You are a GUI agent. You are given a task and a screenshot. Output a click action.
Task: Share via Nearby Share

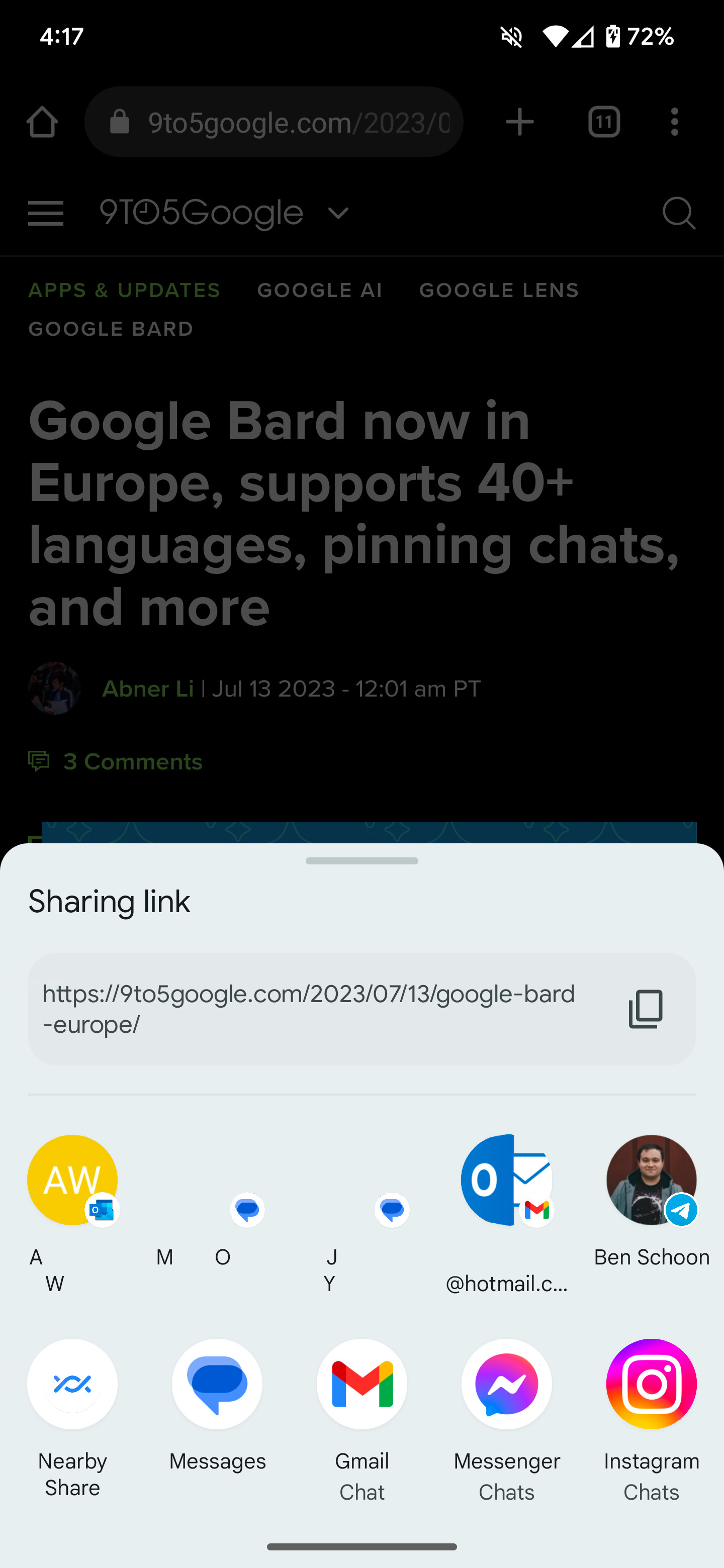click(72, 1384)
